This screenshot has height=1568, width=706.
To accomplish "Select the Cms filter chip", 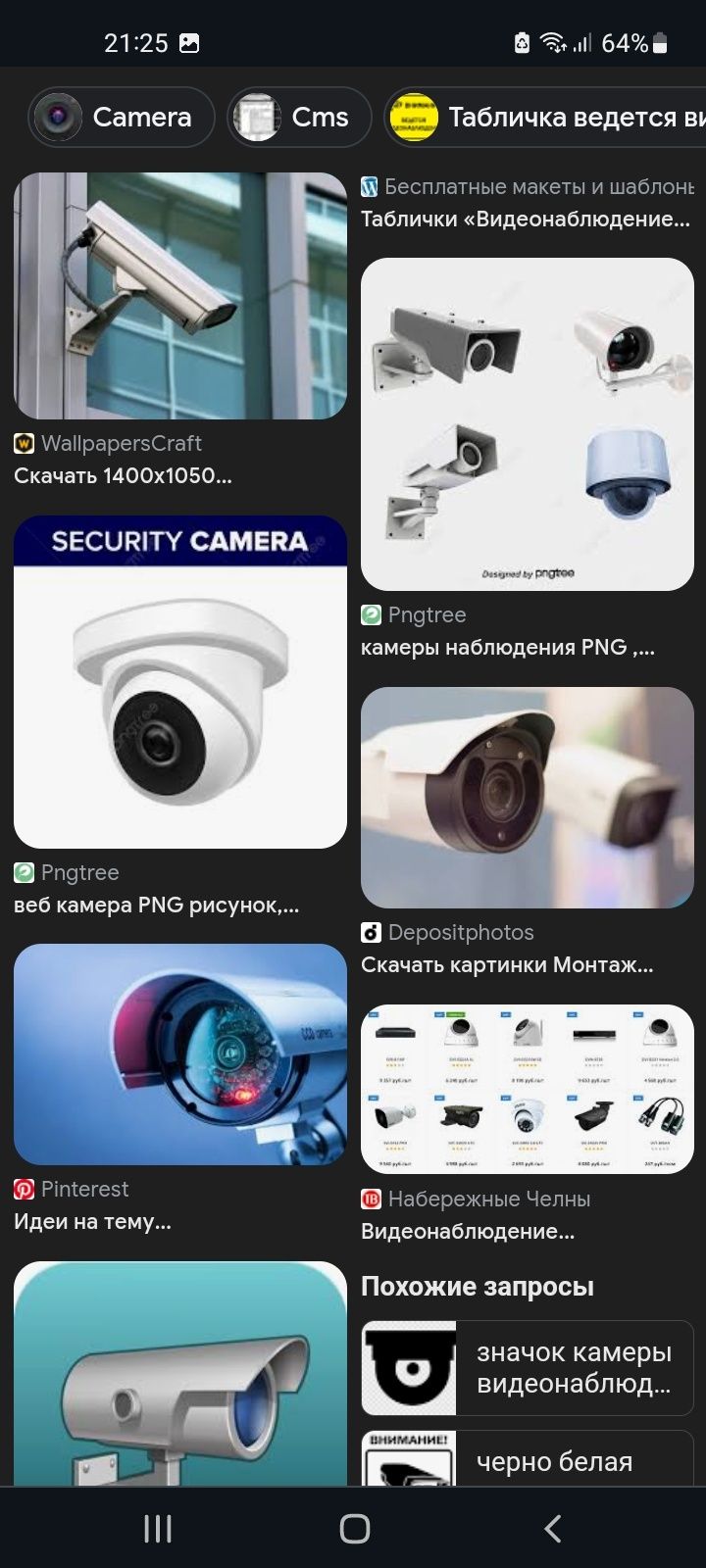I will point(299,118).
